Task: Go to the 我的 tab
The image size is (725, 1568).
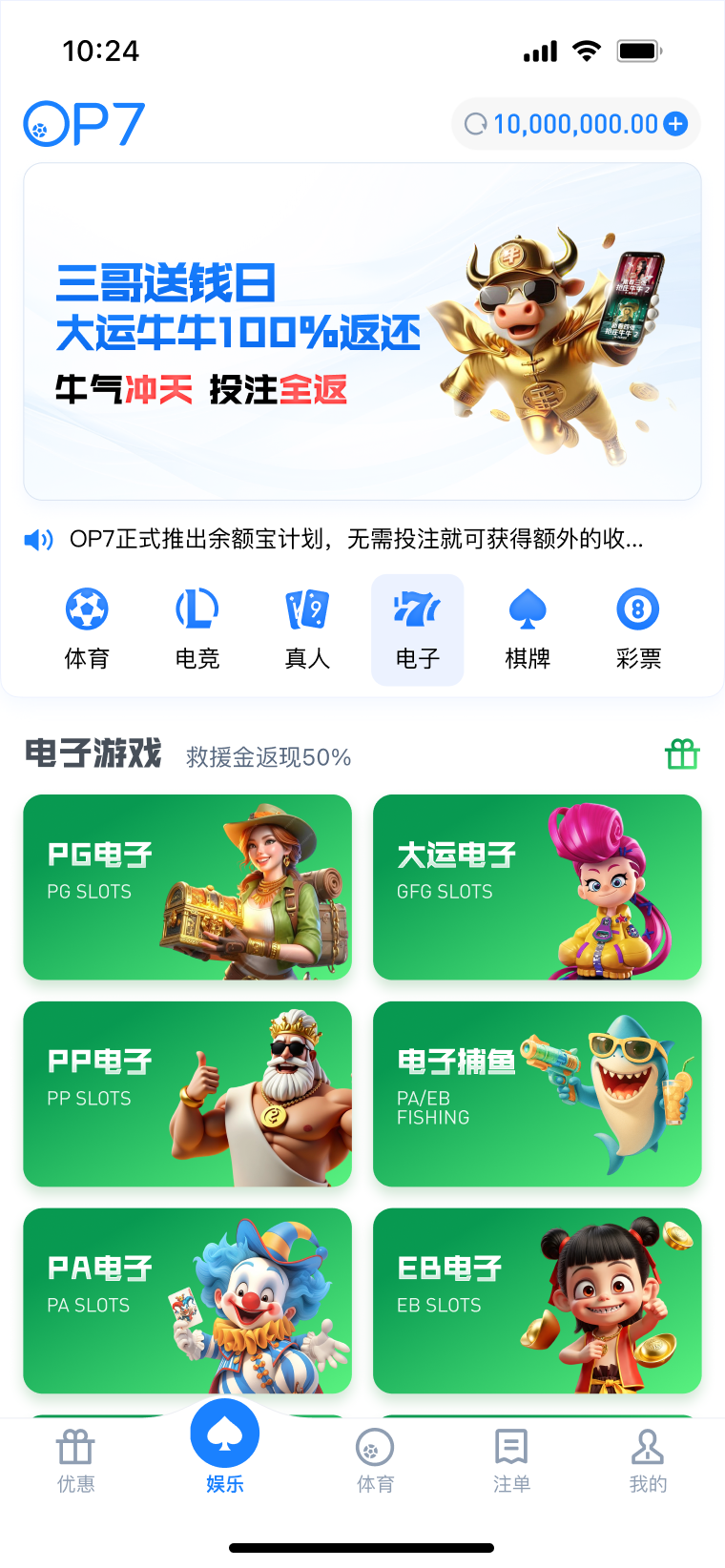Action: (648, 1461)
